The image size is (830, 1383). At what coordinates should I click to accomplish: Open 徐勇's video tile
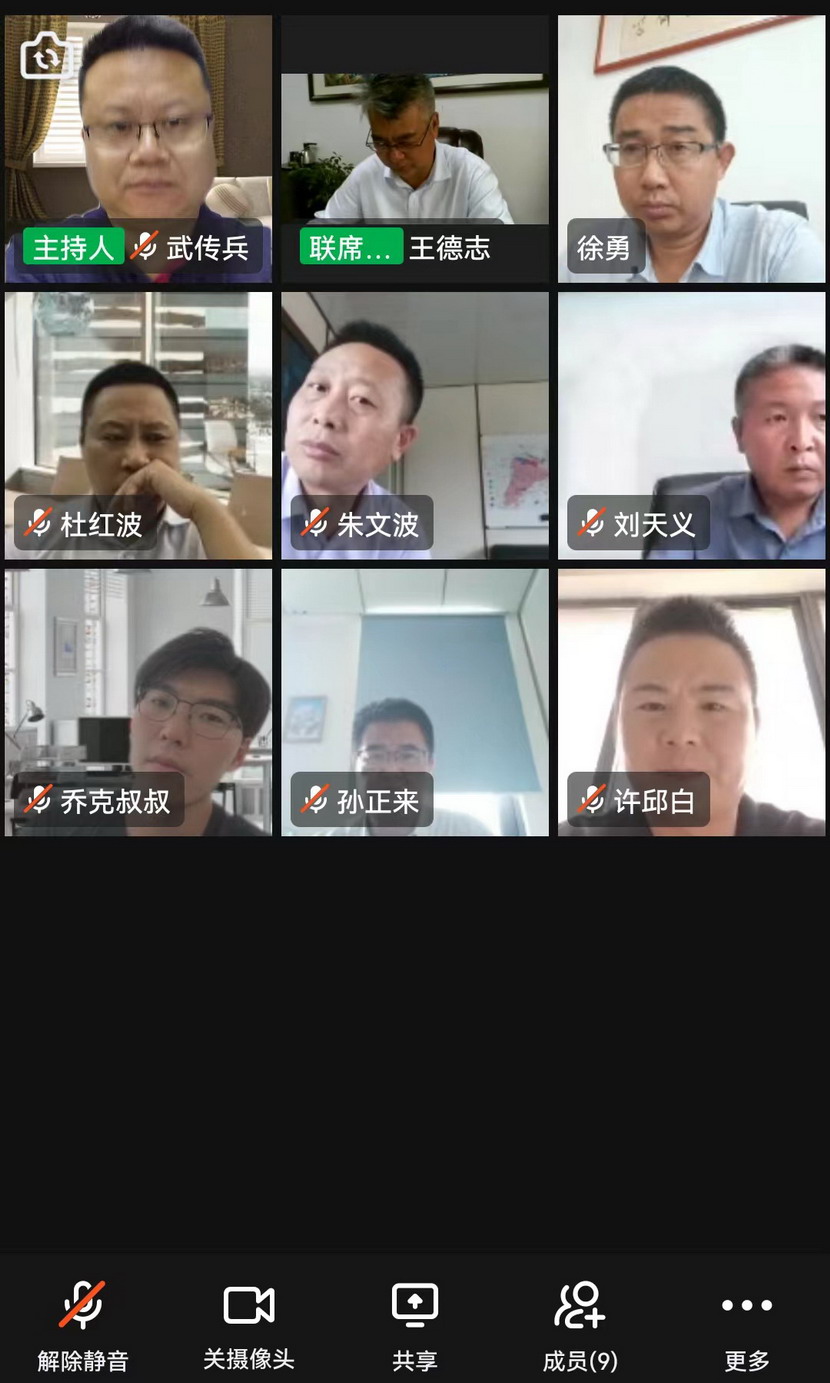[x=692, y=148]
